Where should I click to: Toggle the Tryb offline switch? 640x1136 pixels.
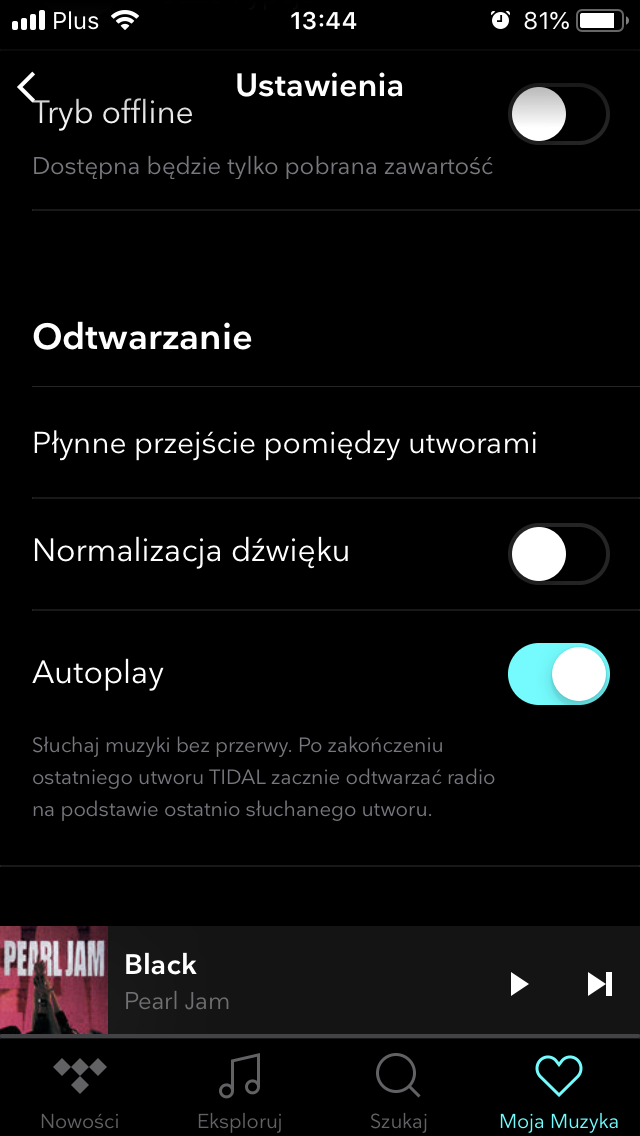coord(558,114)
